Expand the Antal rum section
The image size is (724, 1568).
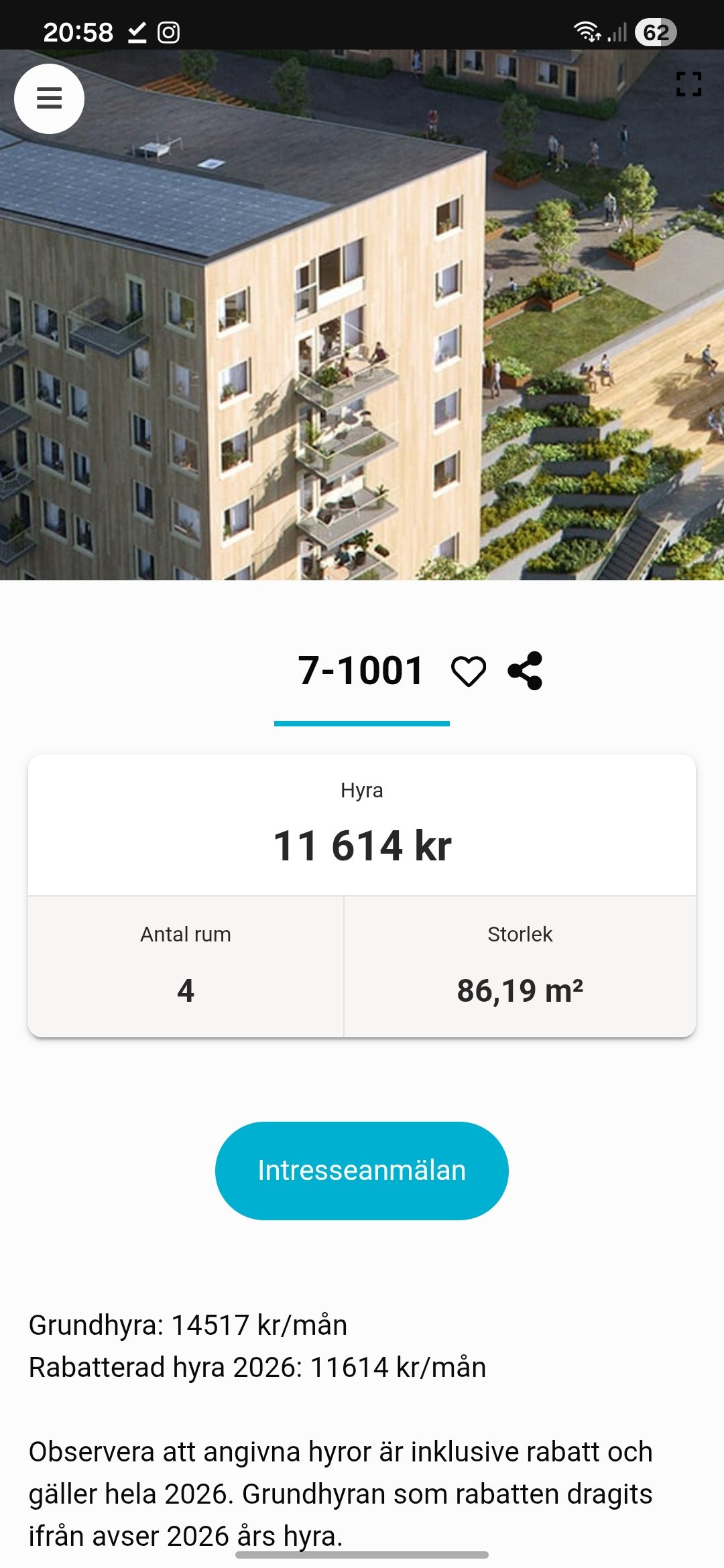click(186, 958)
